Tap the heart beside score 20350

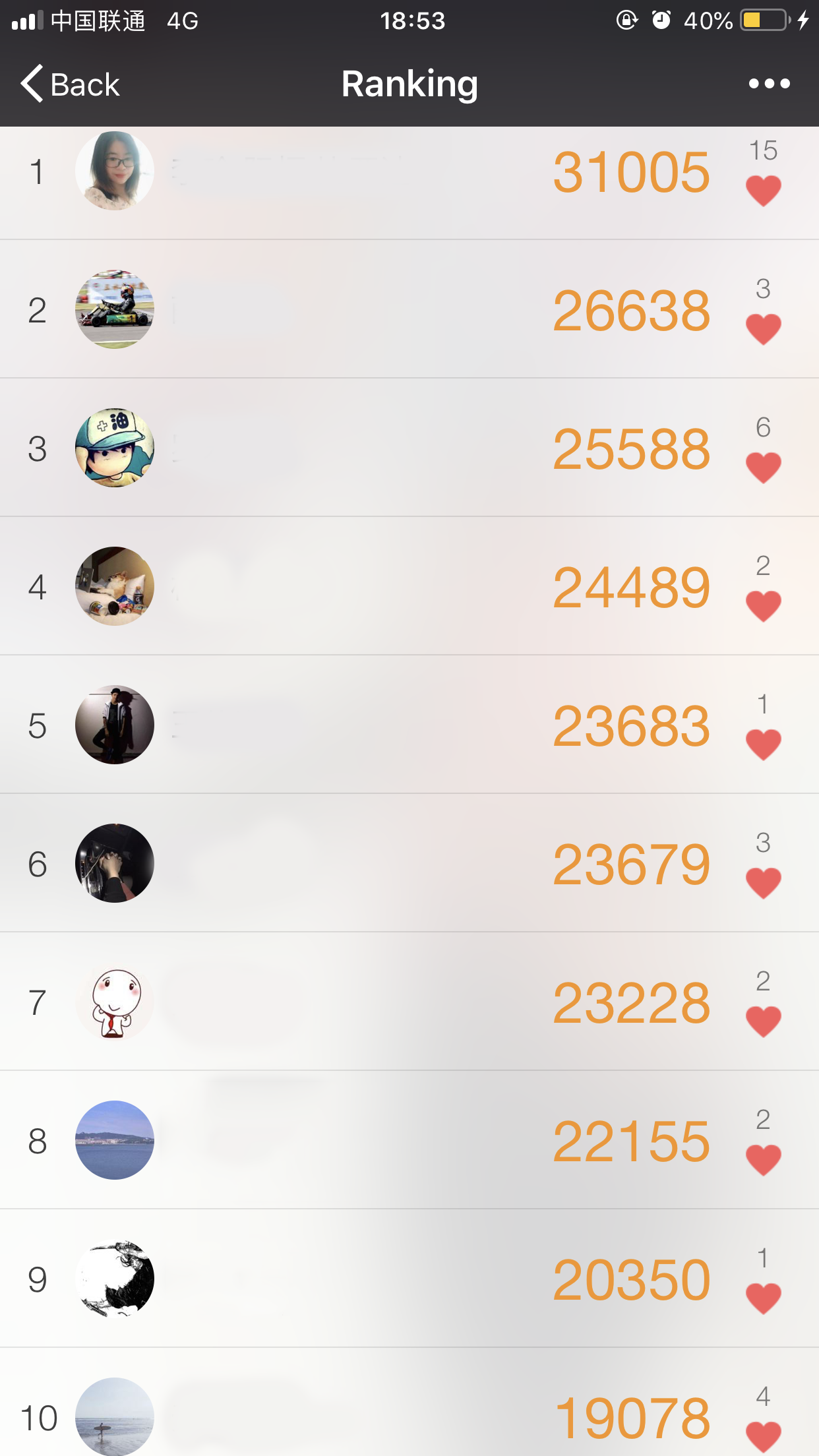[x=763, y=1298]
